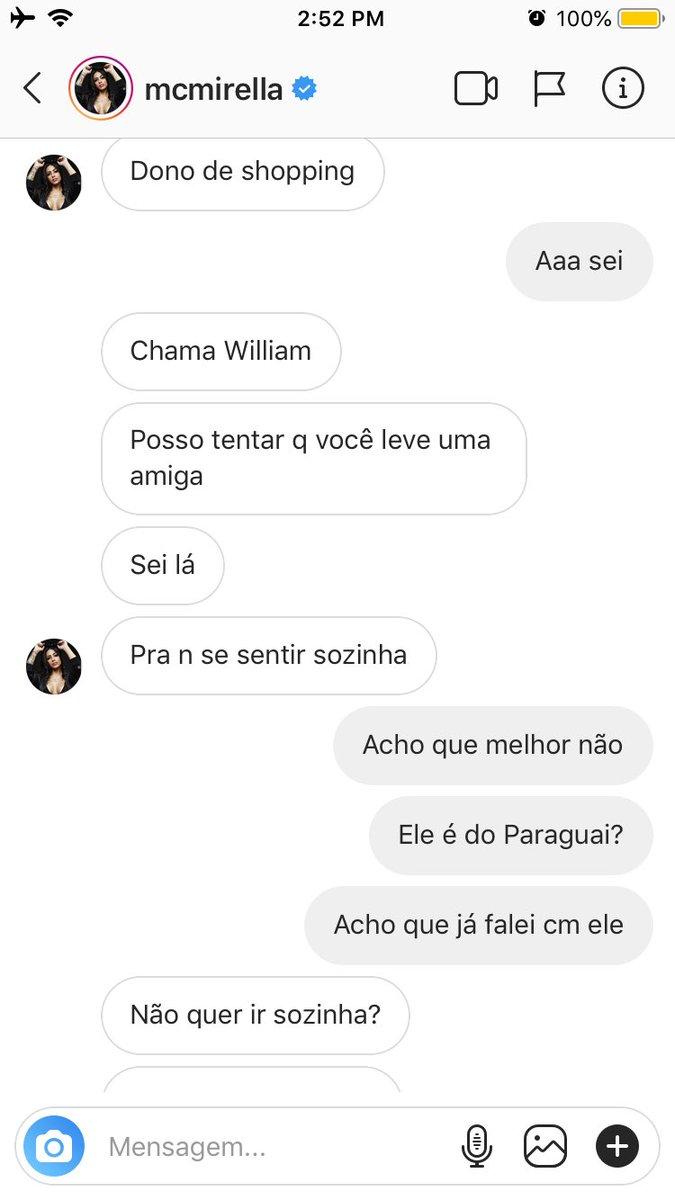View the avatar beside "Pra n se sentir sozinha"
Image resolution: width=675 pixels, height=1200 pixels.
click(54, 667)
